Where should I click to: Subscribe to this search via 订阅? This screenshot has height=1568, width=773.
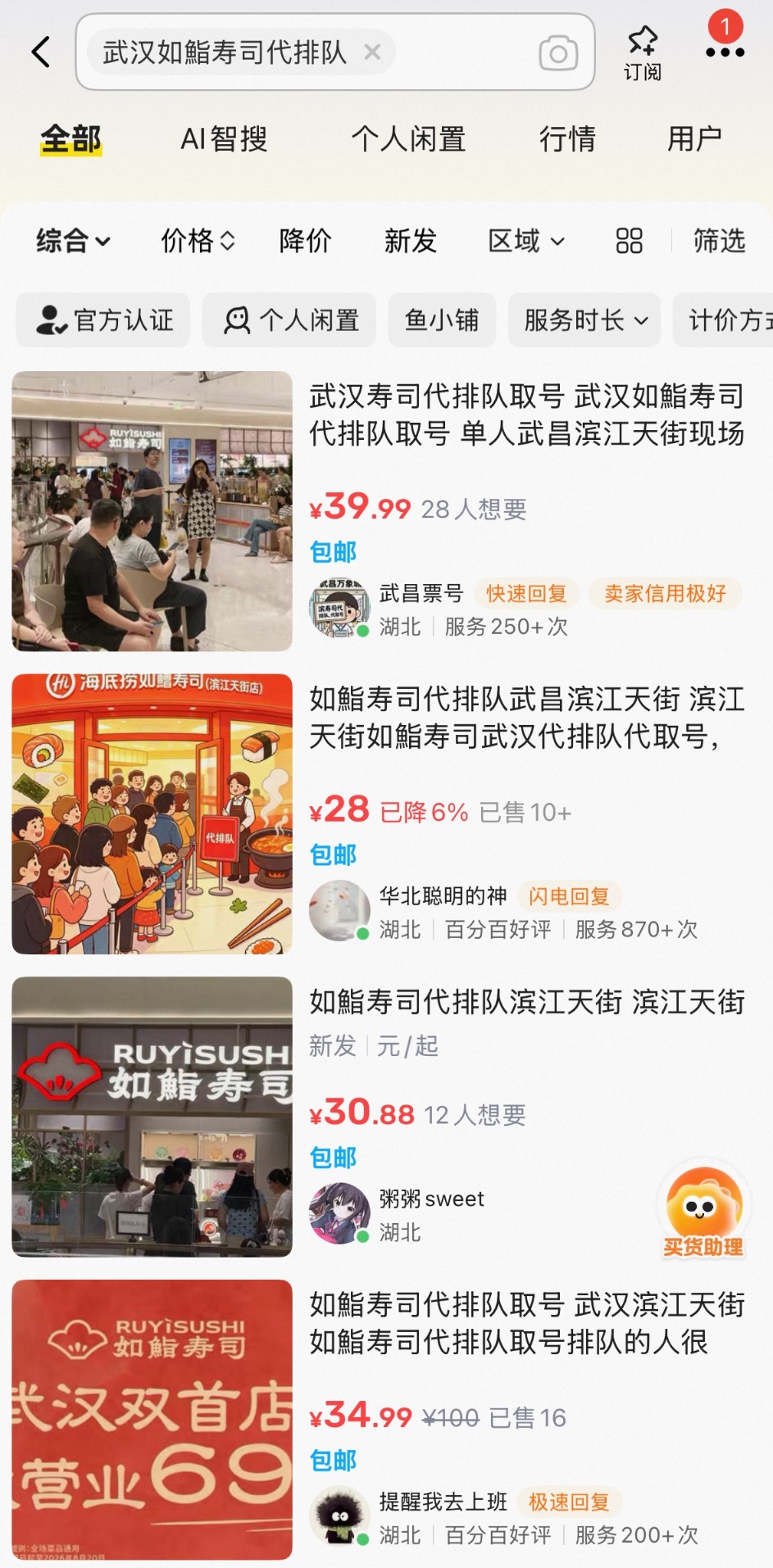643,53
